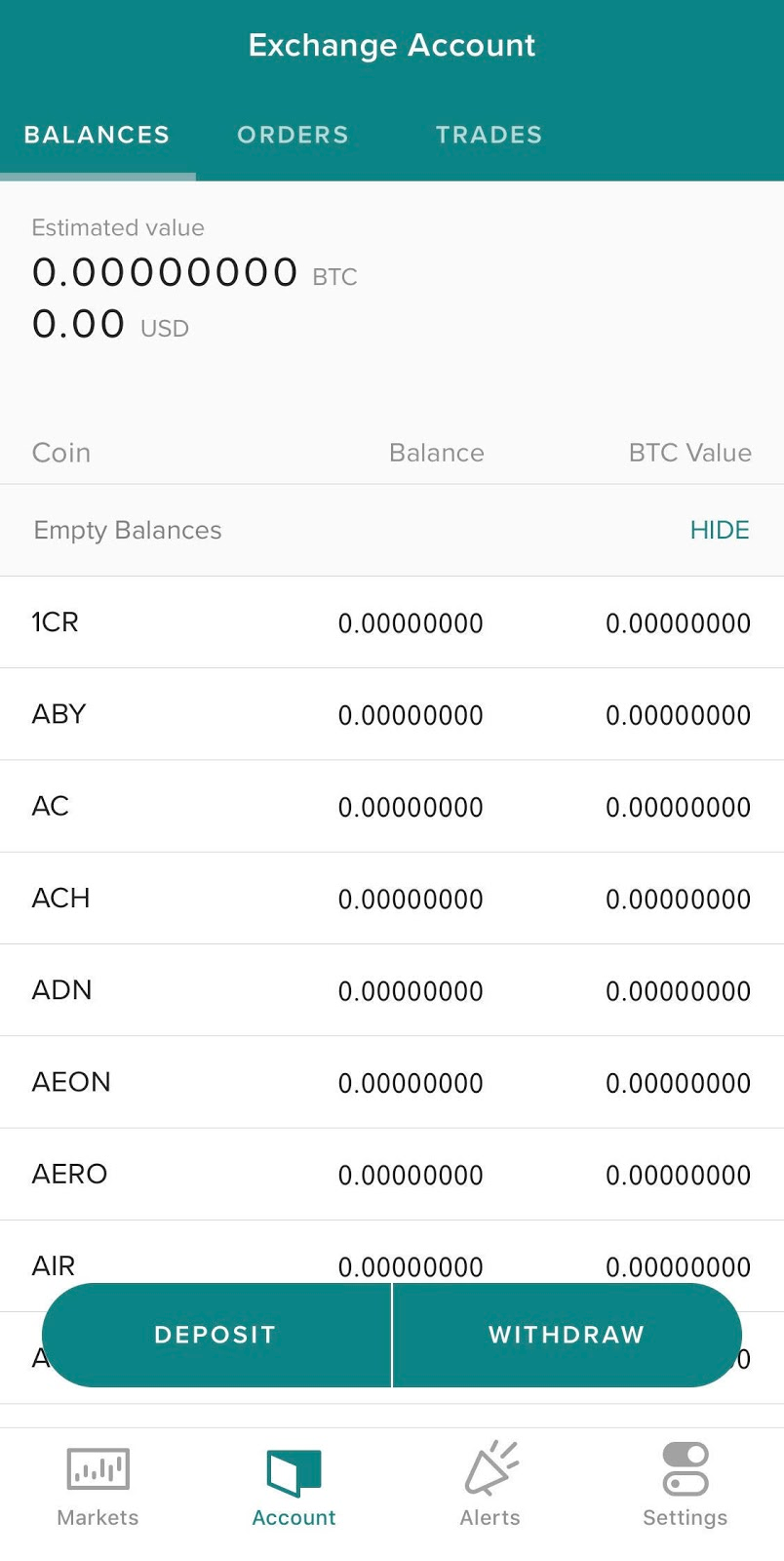Switch to the Orders tab
Image resolution: width=784 pixels, height=1561 pixels.
[293, 135]
